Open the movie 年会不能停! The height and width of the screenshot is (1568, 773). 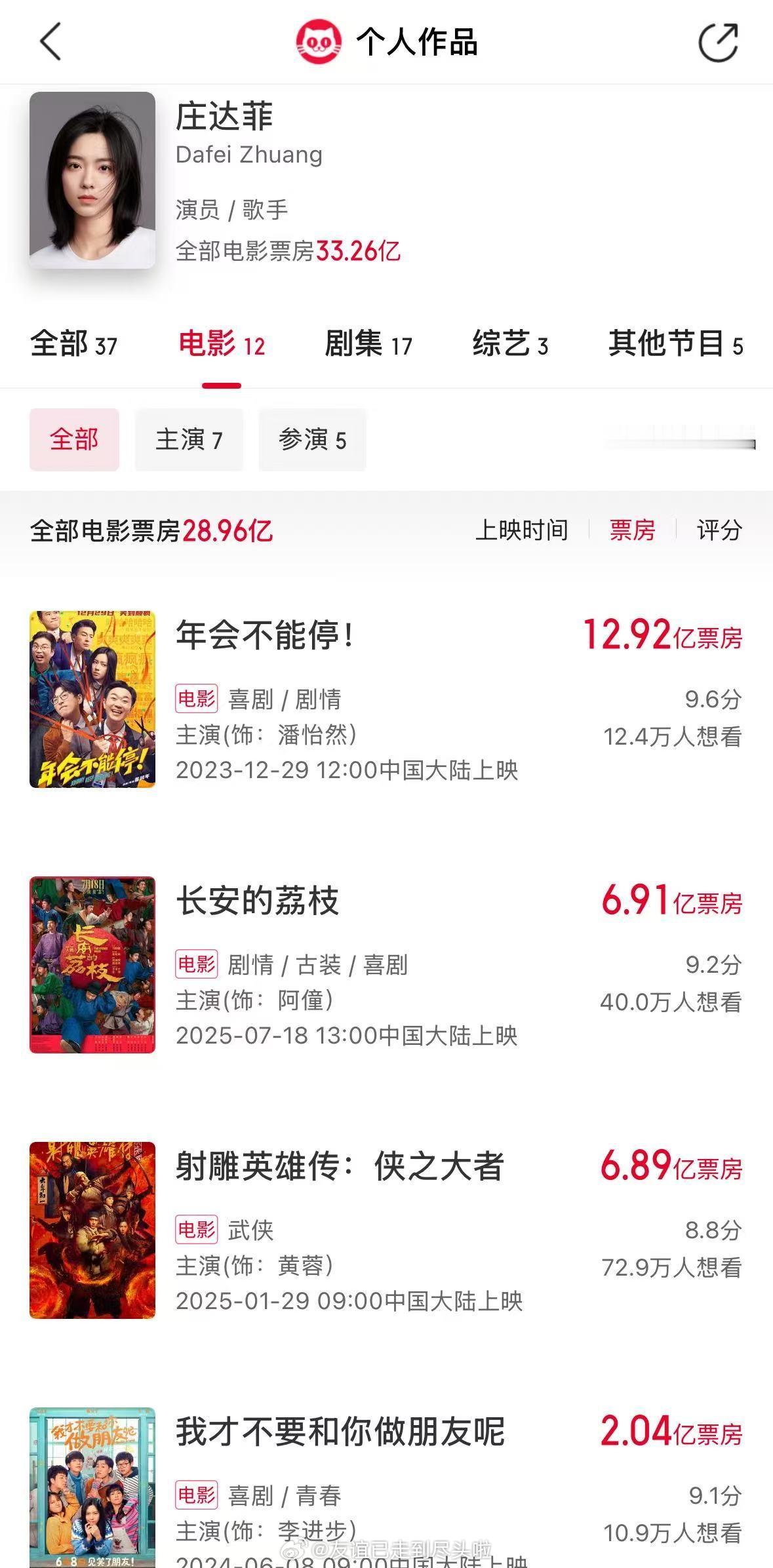click(x=265, y=635)
